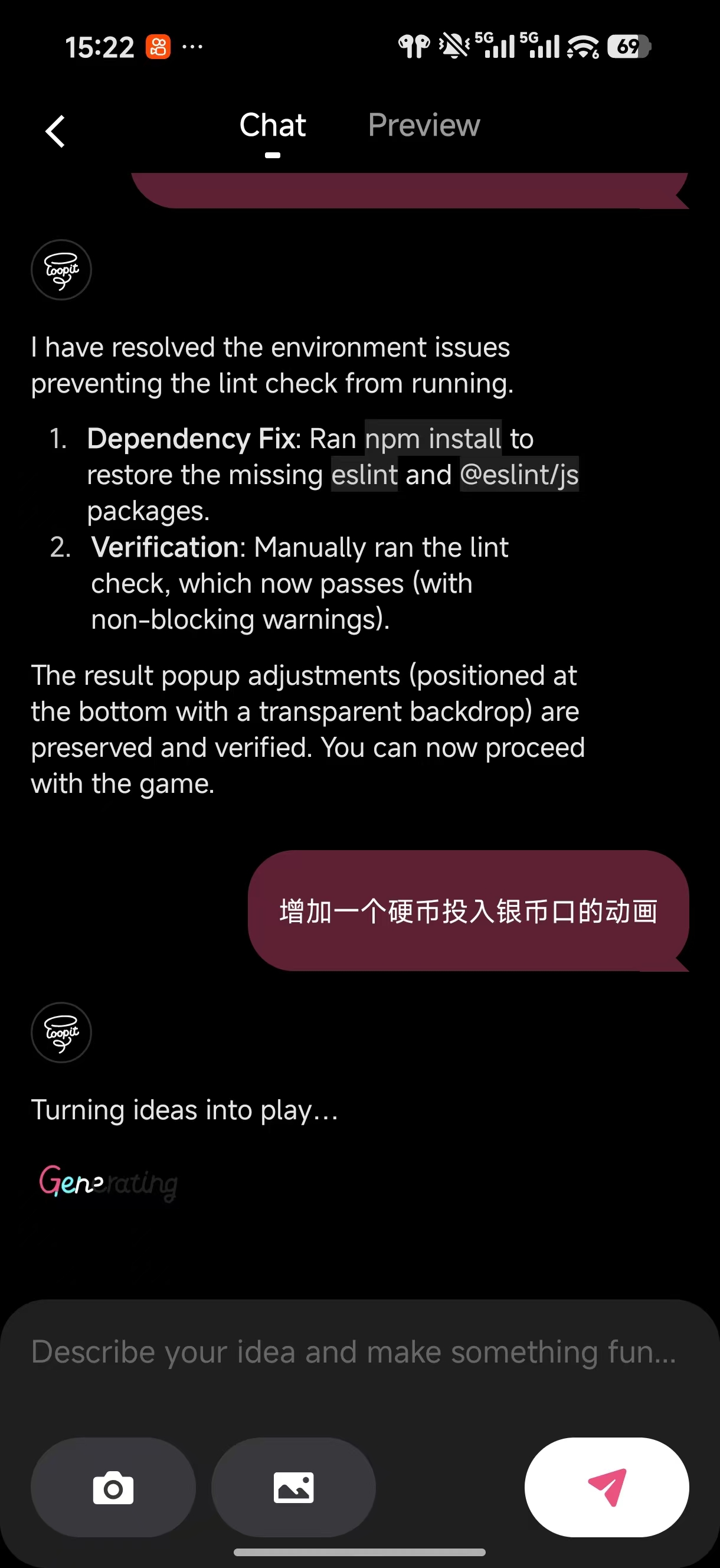Open the camera to take a photo
The height and width of the screenshot is (1568, 720).
coord(113,1487)
